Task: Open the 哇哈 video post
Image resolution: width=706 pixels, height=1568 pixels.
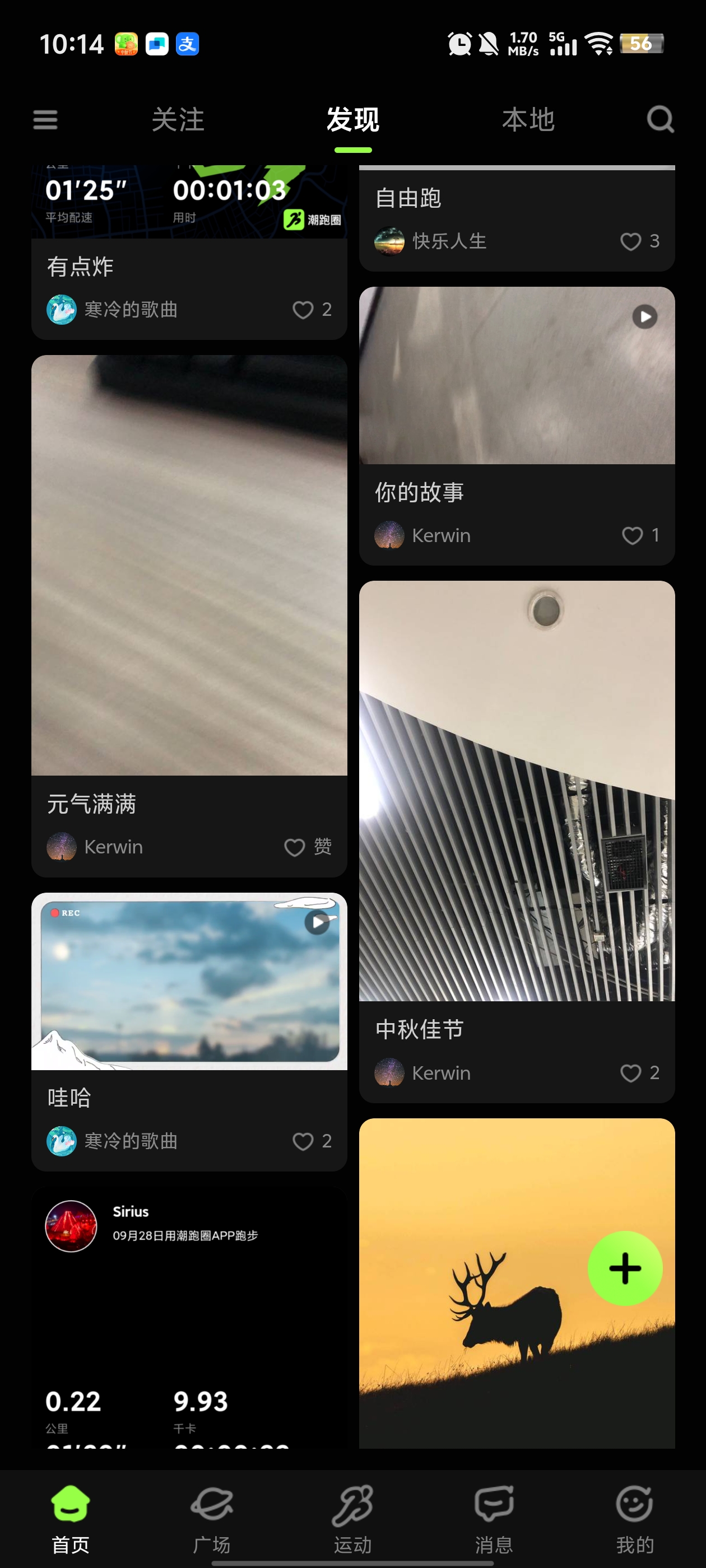Action: coord(189,981)
